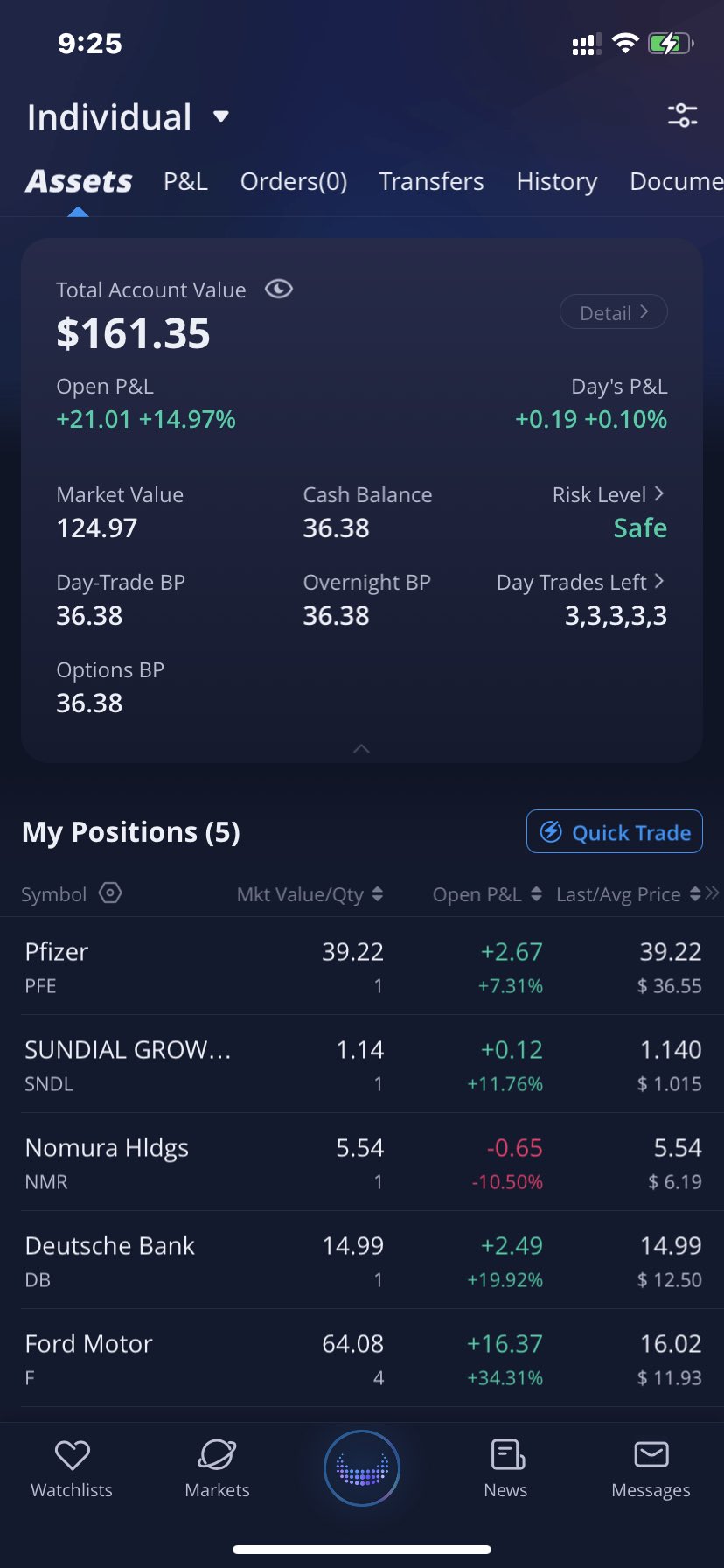The height and width of the screenshot is (1568, 724).
Task: Check Day Trades Left details
Action: point(581,583)
